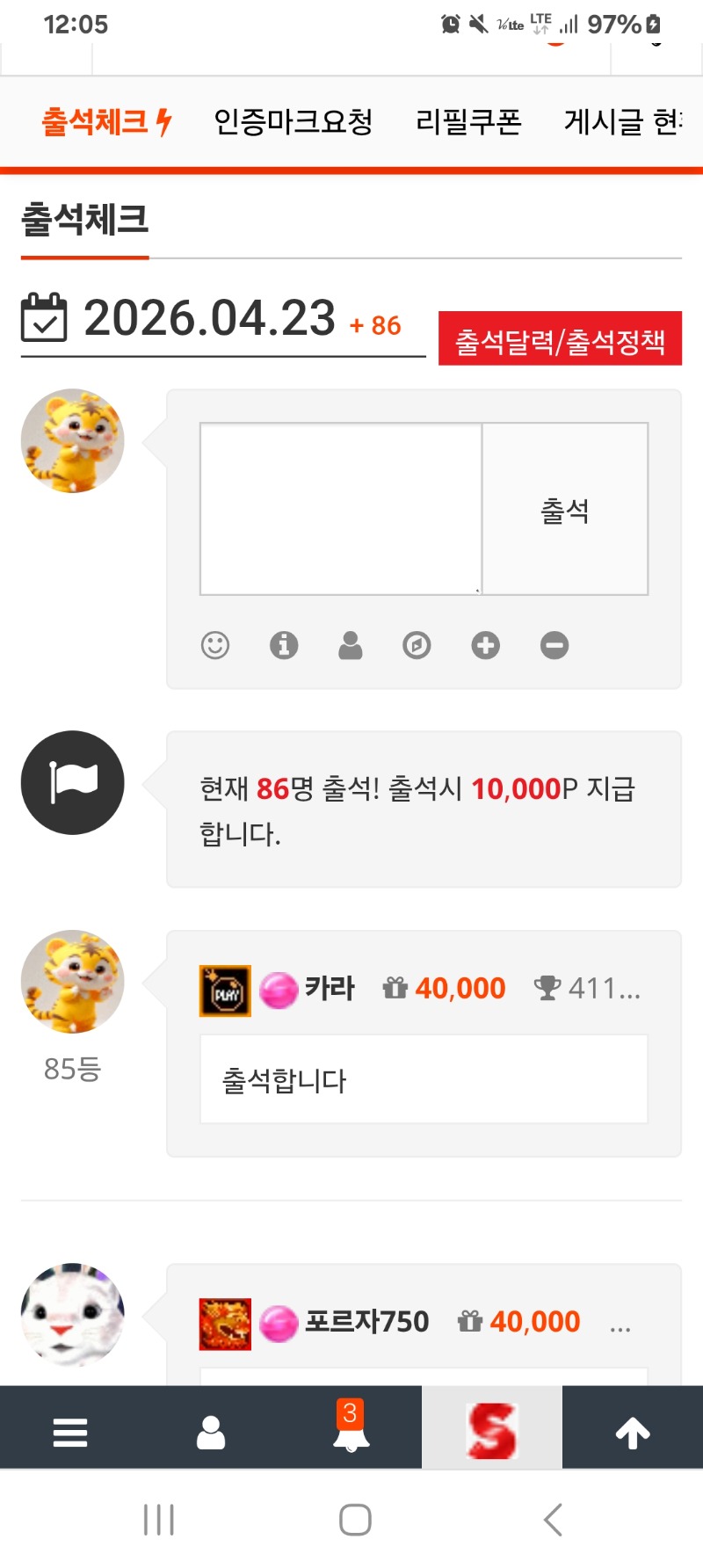Open the hamburger menu in bottom bar
Viewport: 703px width, 1568px height.
point(70,1433)
